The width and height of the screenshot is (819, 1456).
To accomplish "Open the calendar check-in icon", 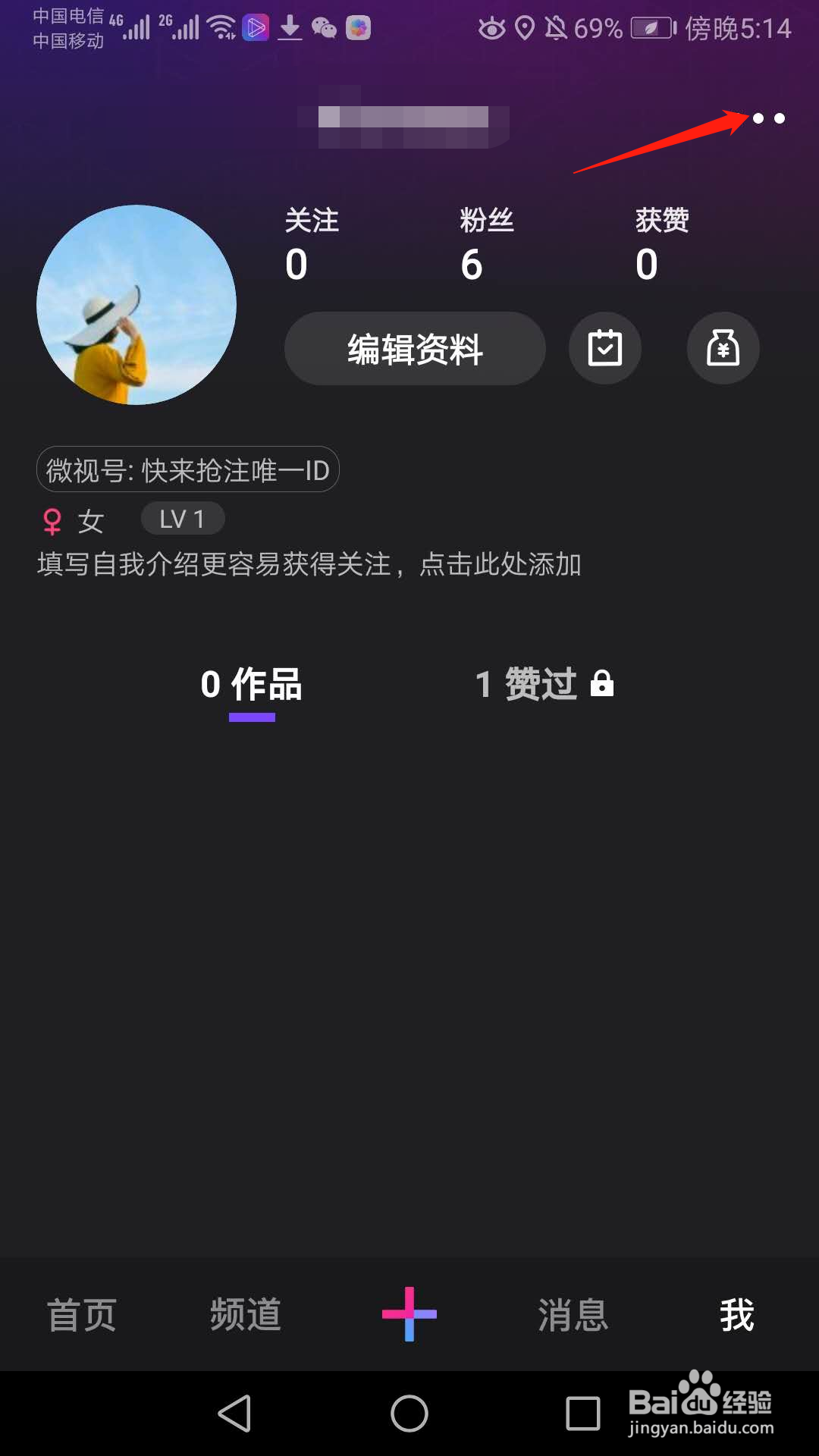I will (604, 348).
